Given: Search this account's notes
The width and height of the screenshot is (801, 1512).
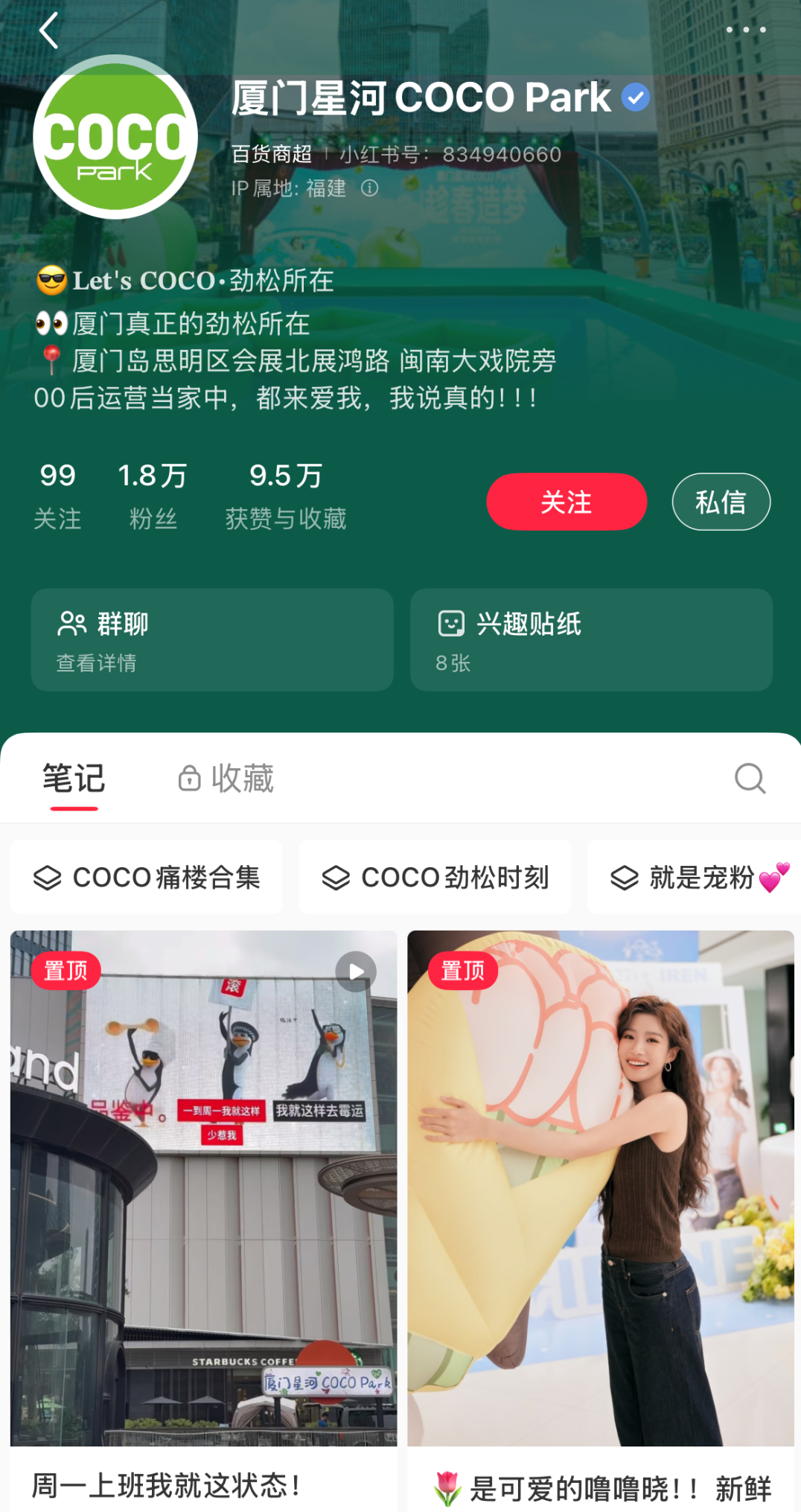Looking at the screenshot, I should pyautogui.click(x=750, y=779).
